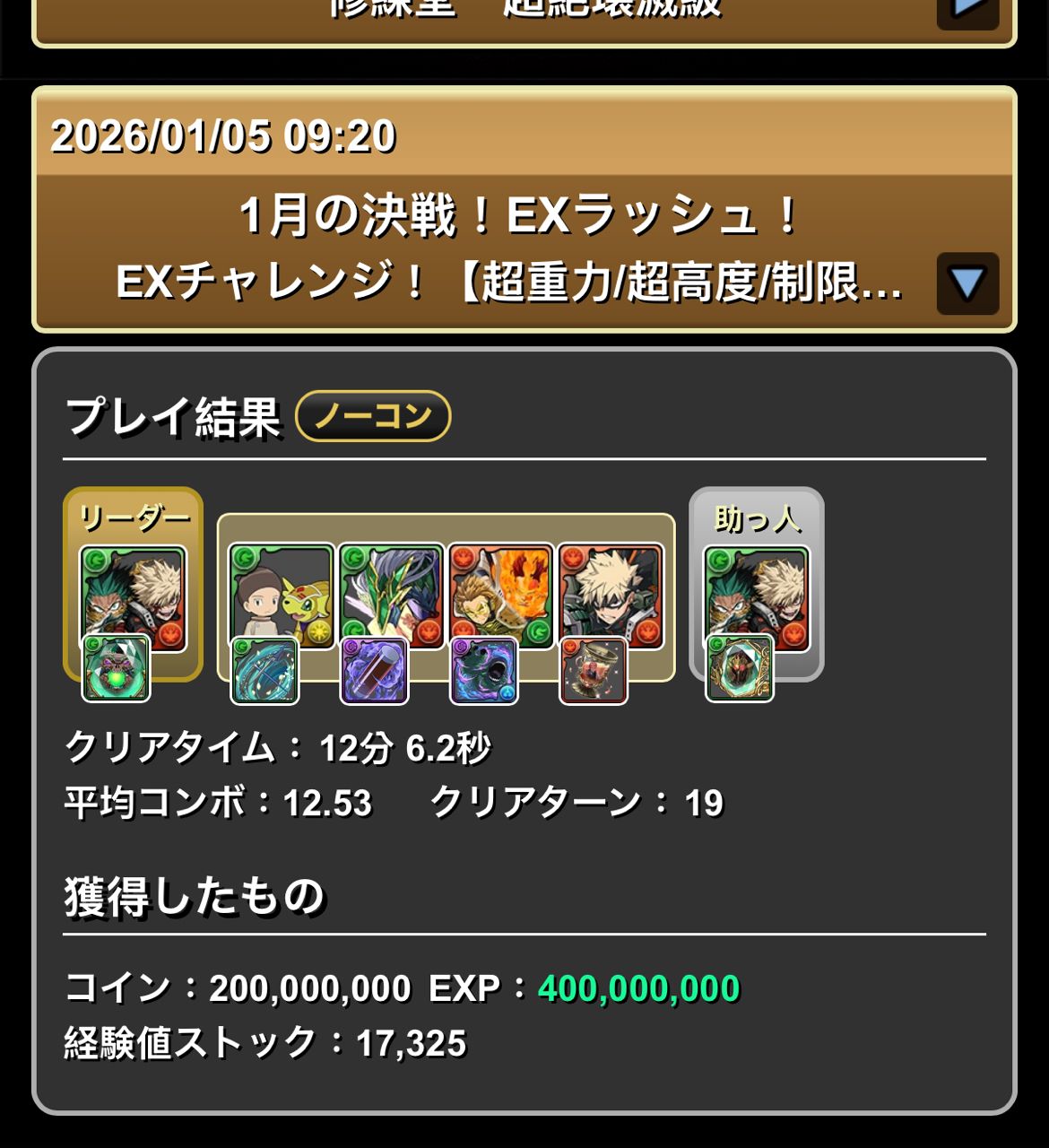Screen dimensions: 1049x1148
Task: View the blond spiky-haired sub-member monster
Action: (x=611, y=595)
